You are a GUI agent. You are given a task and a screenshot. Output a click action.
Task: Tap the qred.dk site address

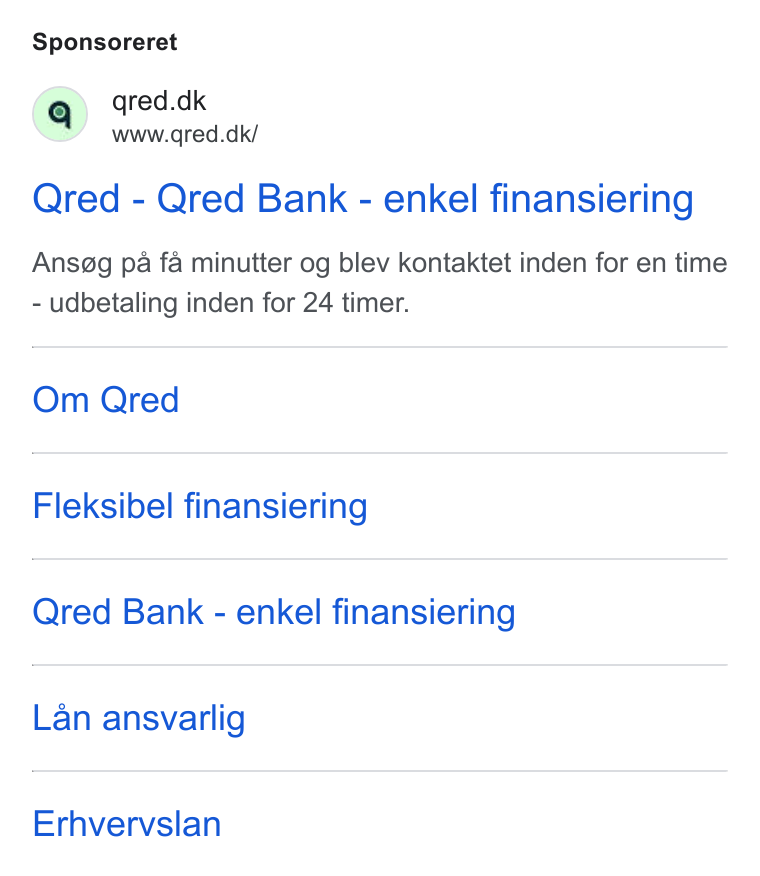click(184, 135)
